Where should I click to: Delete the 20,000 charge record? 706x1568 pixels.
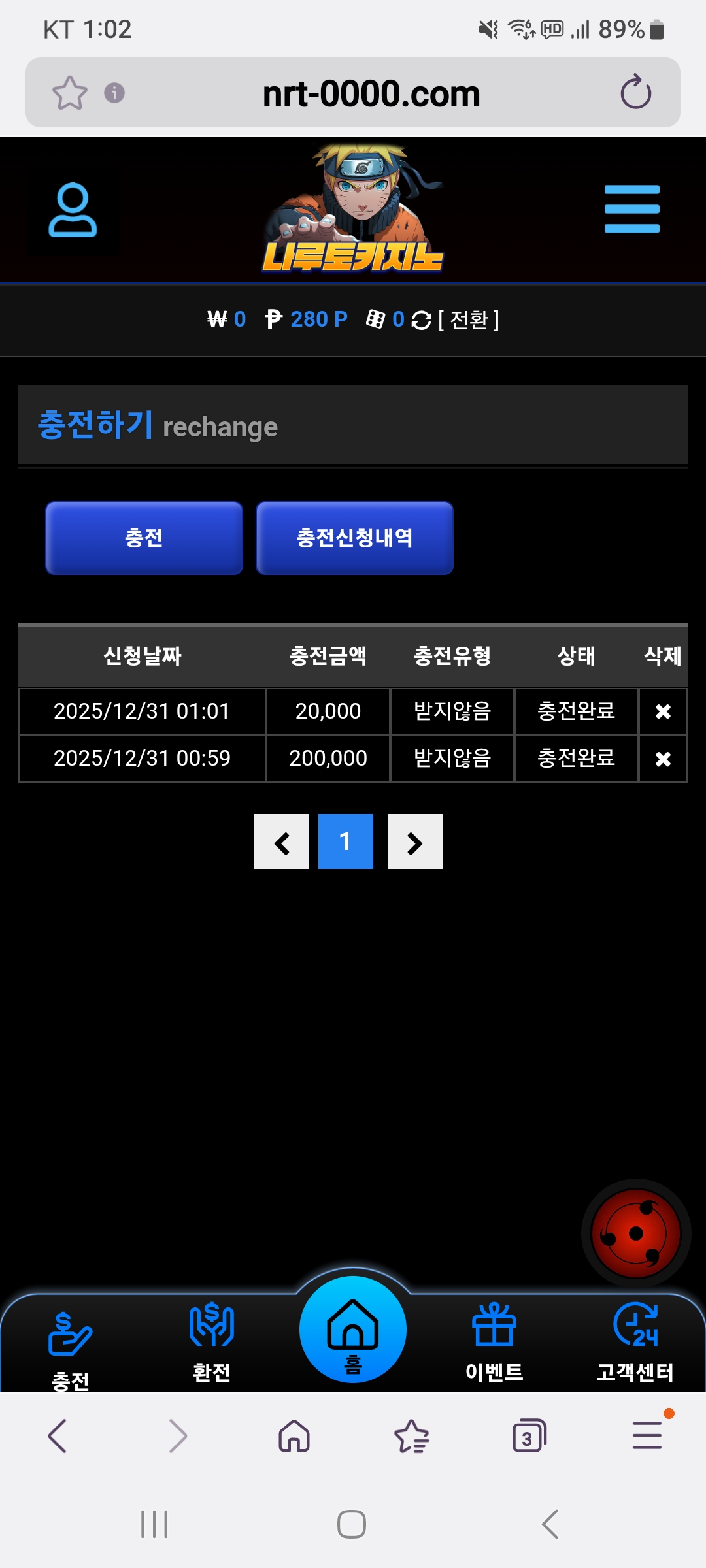point(663,711)
